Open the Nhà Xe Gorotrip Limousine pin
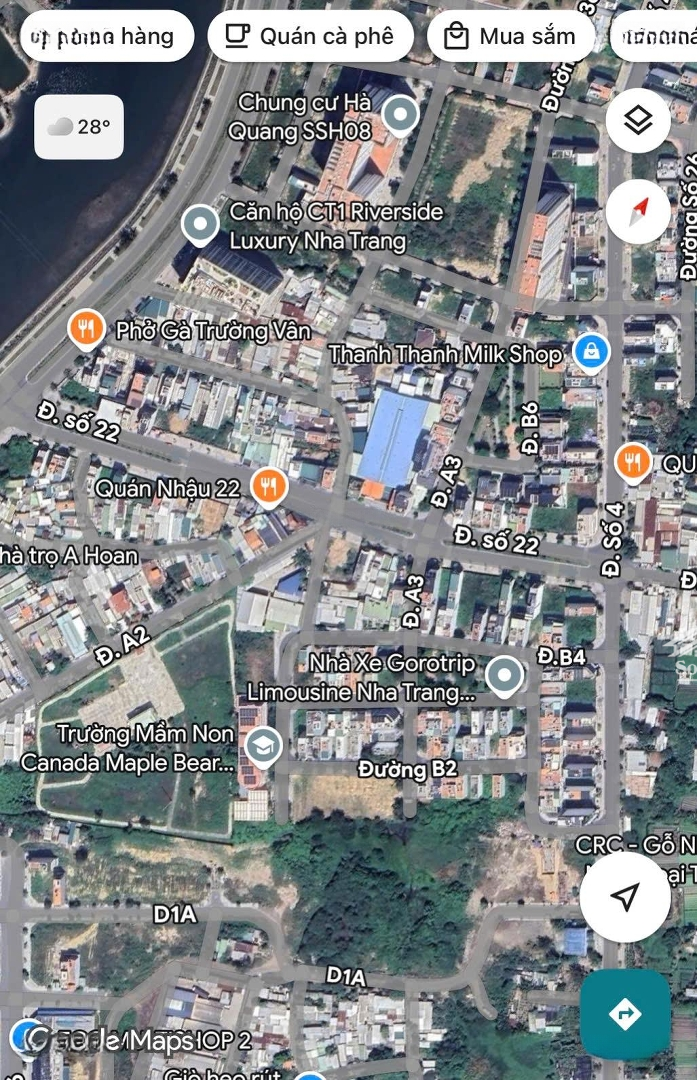The image size is (697, 1080). click(x=504, y=677)
